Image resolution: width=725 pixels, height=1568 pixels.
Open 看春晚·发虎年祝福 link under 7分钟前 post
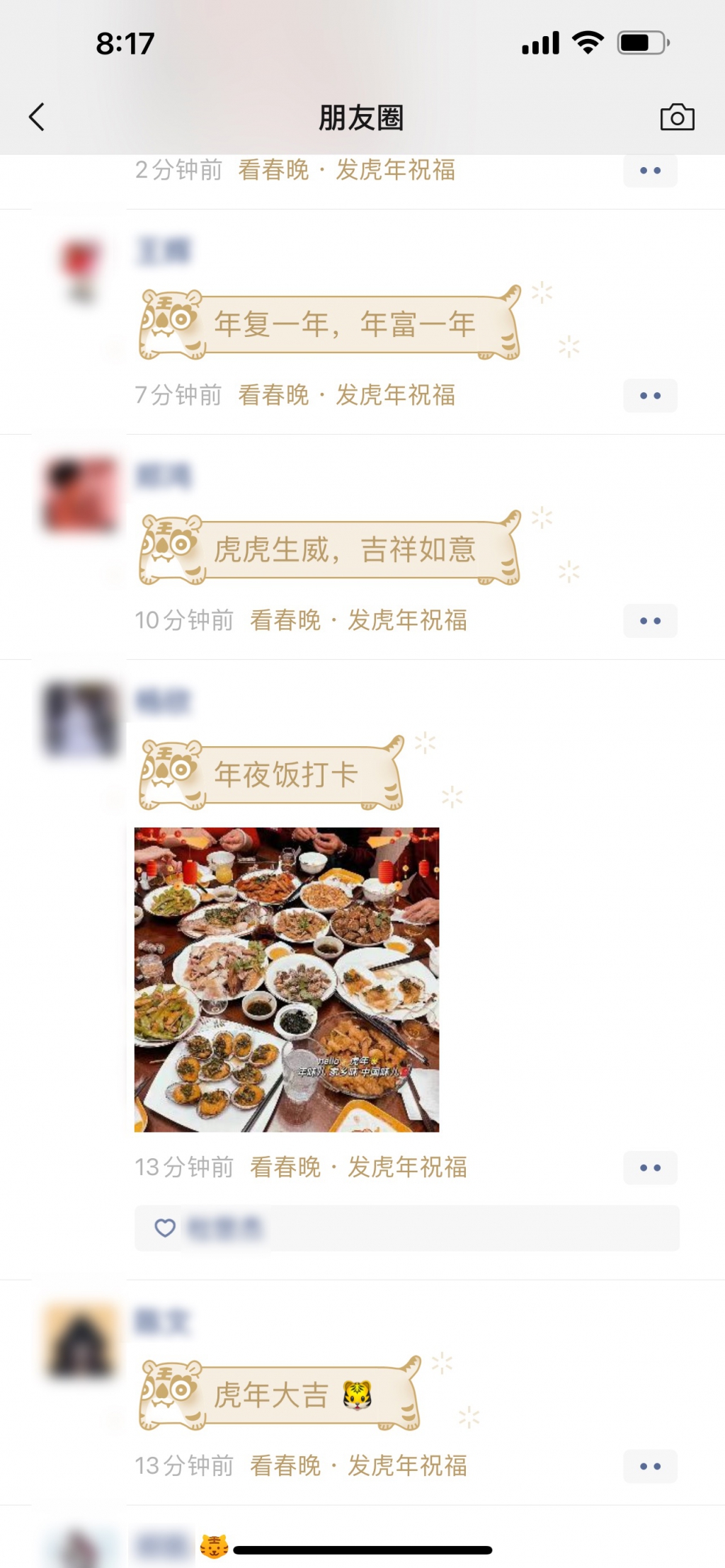[x=346, y=395]
